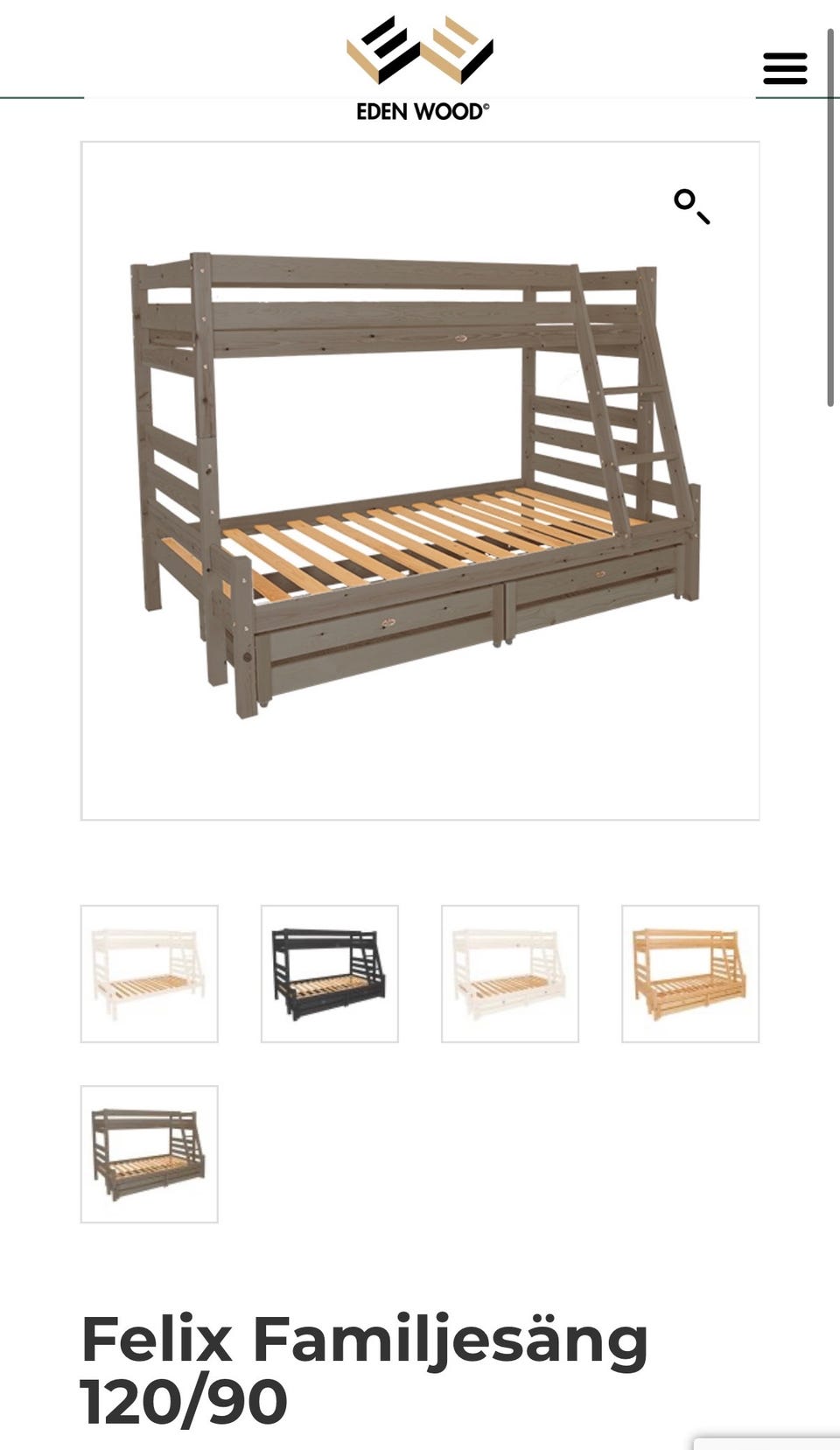Image resolution: width=840 pixels, height=1450 pixels.
Task: Zoom the product image with the magnifier
Action: coord(691,207)
